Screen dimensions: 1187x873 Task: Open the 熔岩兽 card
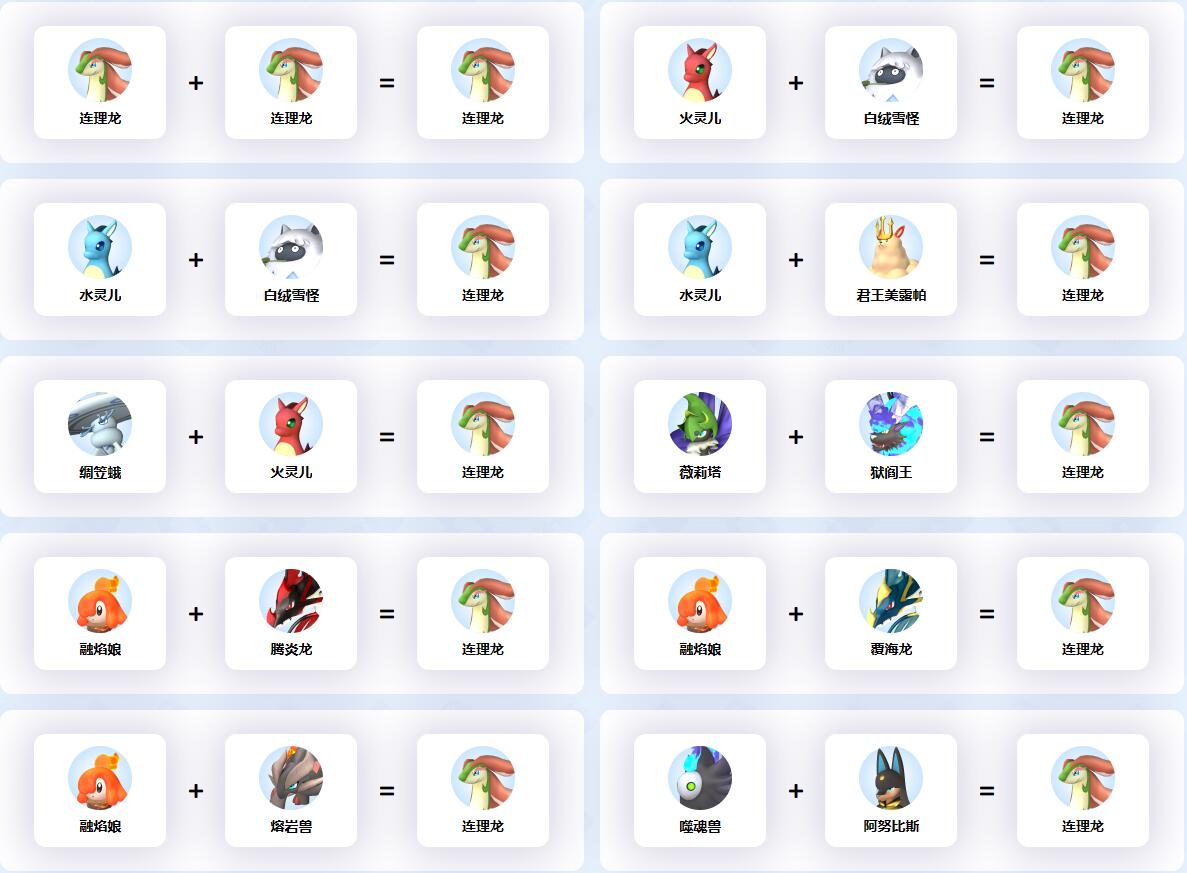(291, 790)
